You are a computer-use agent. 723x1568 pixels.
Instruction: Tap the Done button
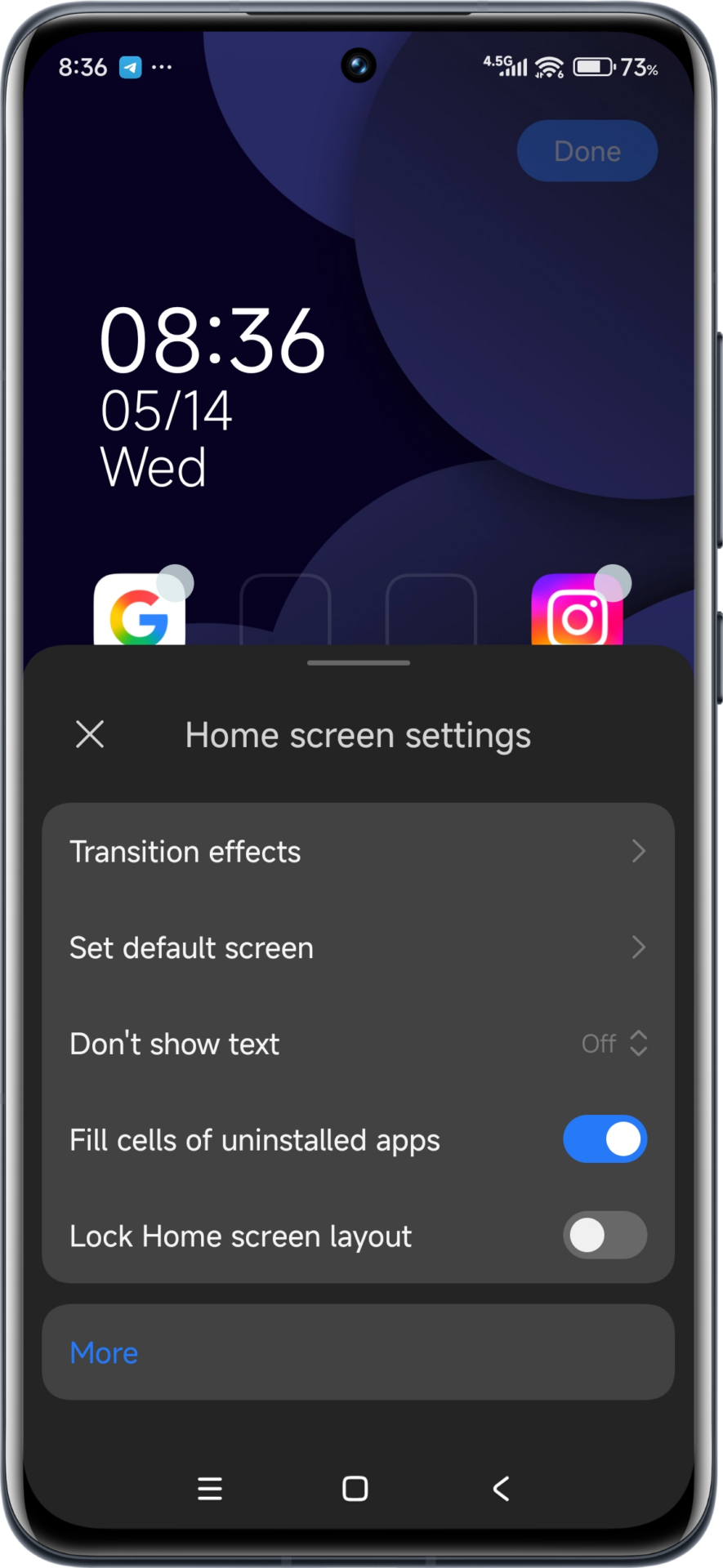click(587, 151)
